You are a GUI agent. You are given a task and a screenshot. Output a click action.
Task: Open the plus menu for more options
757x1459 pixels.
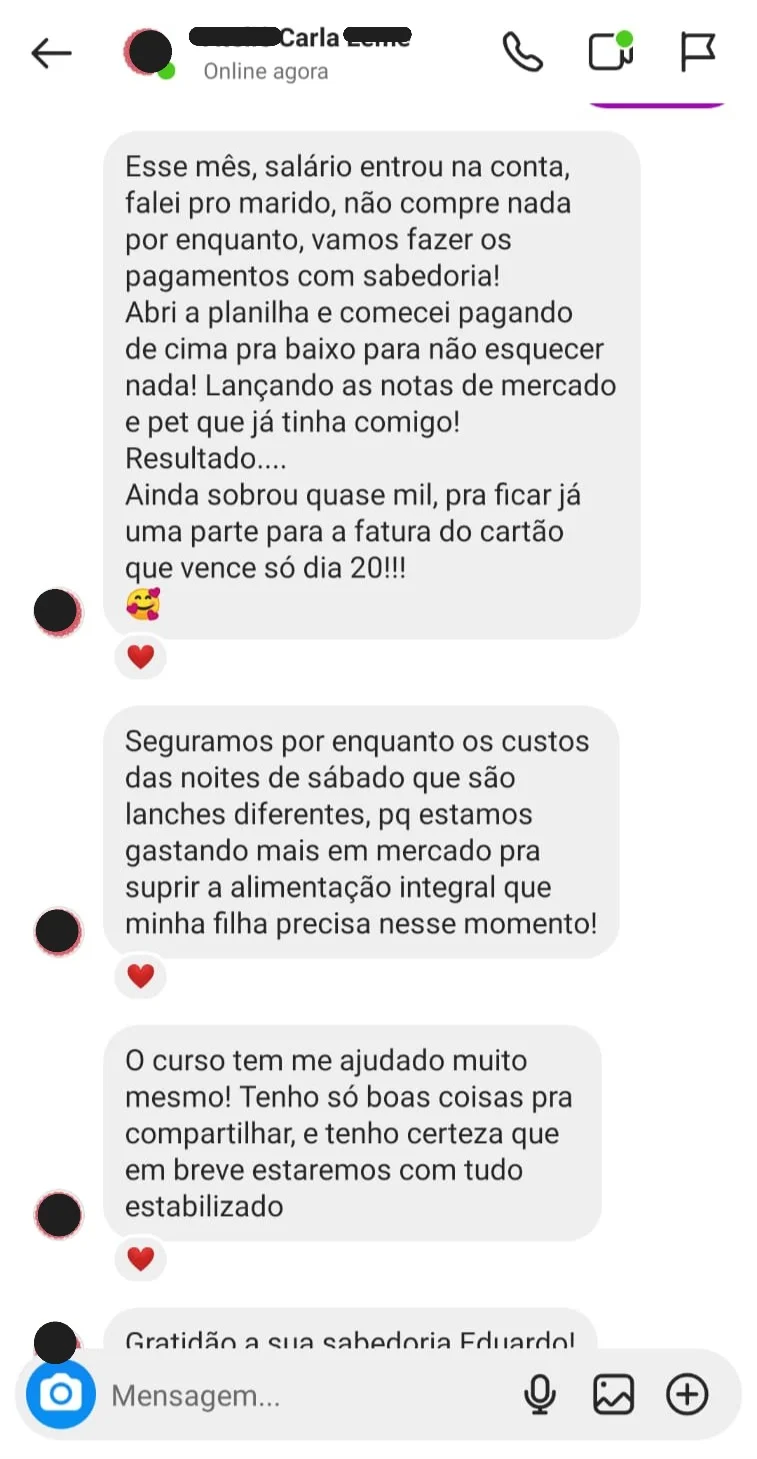(687, 1394)
